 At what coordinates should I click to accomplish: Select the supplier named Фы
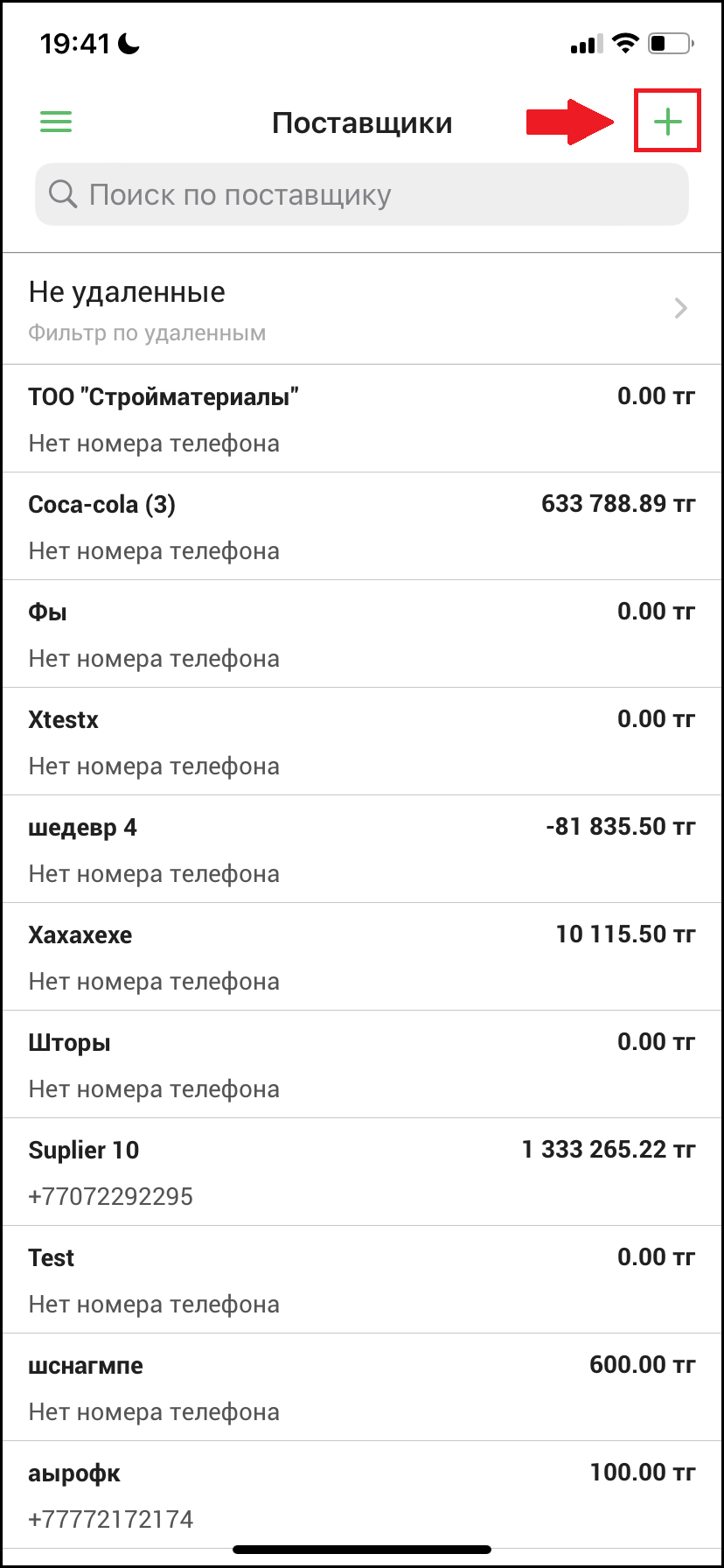tap(362, 633)
